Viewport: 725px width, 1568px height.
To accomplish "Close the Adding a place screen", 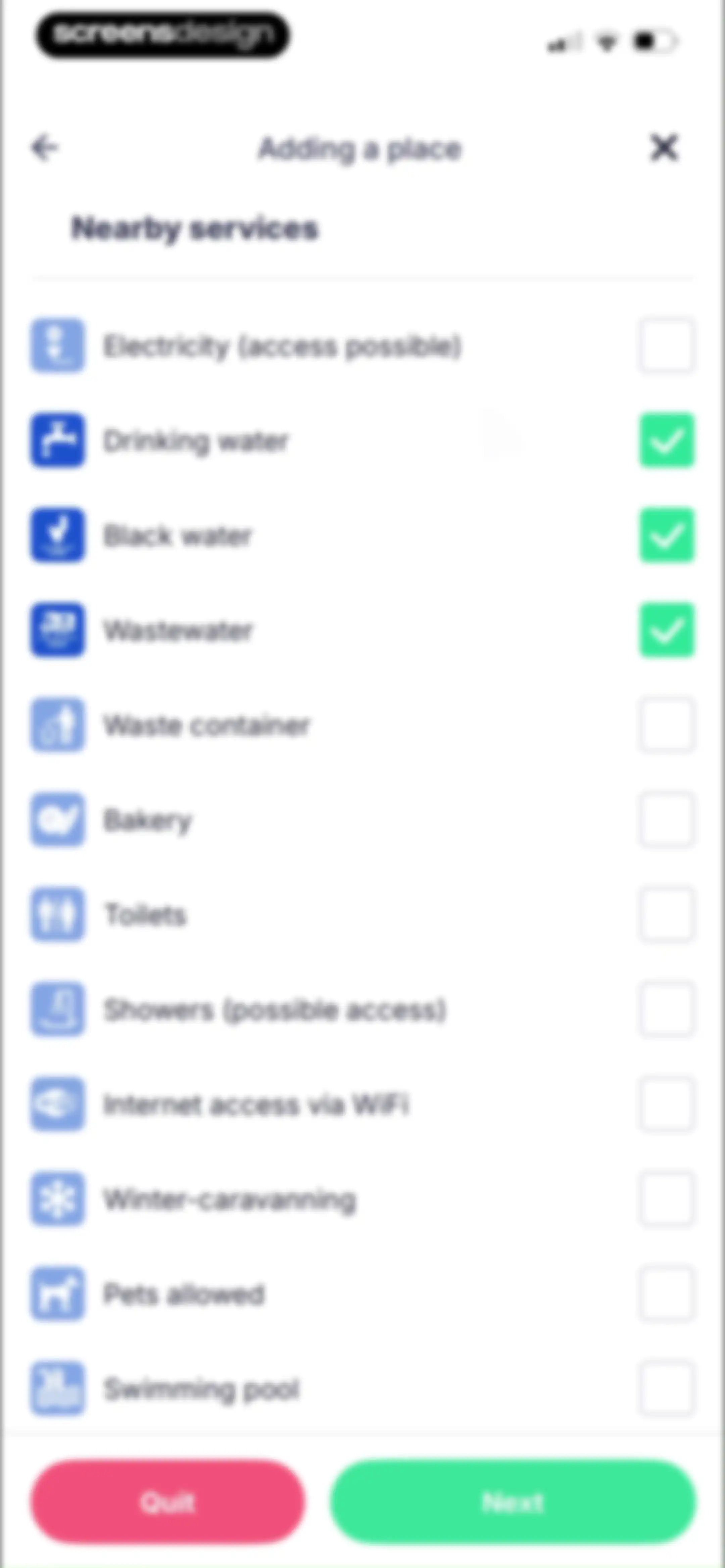I will click(664, 147).
